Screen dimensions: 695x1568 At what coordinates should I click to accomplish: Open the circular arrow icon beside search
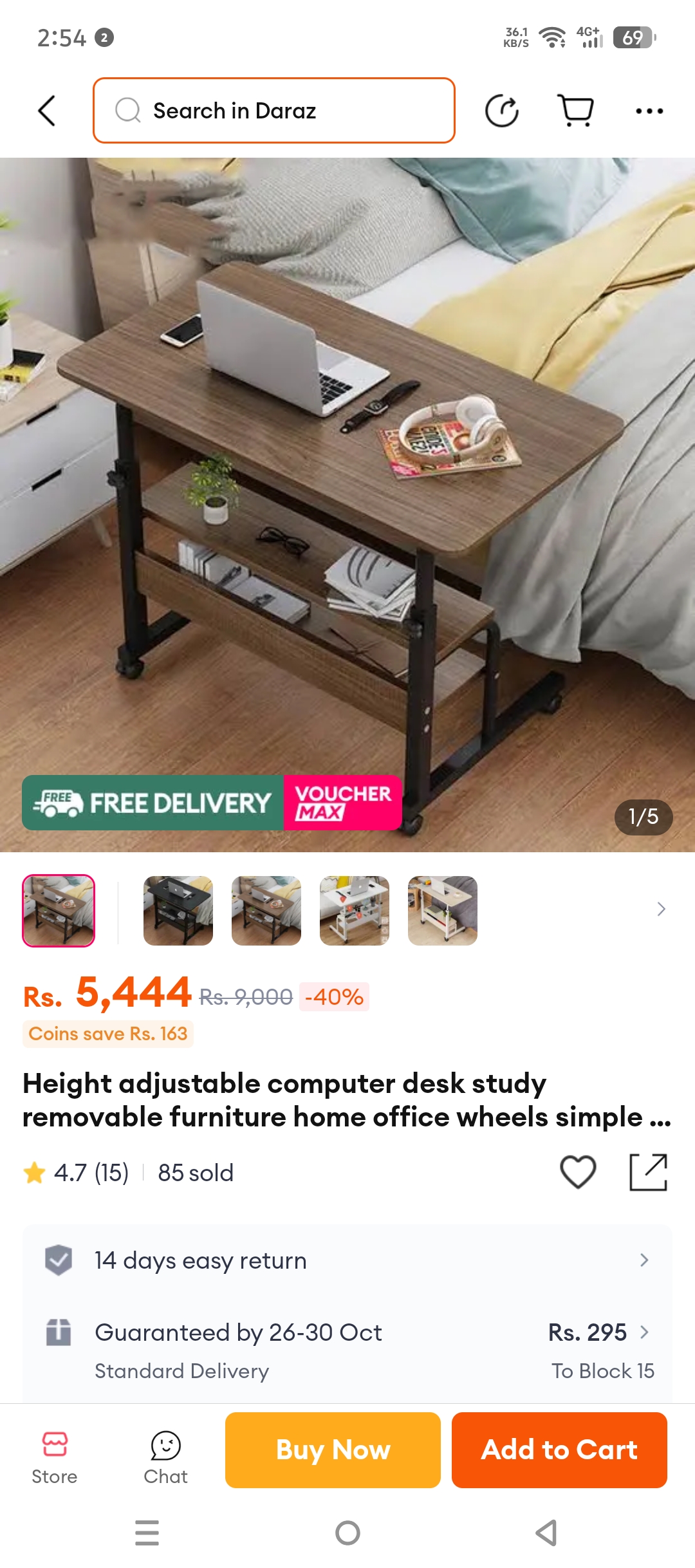point(502,111)
